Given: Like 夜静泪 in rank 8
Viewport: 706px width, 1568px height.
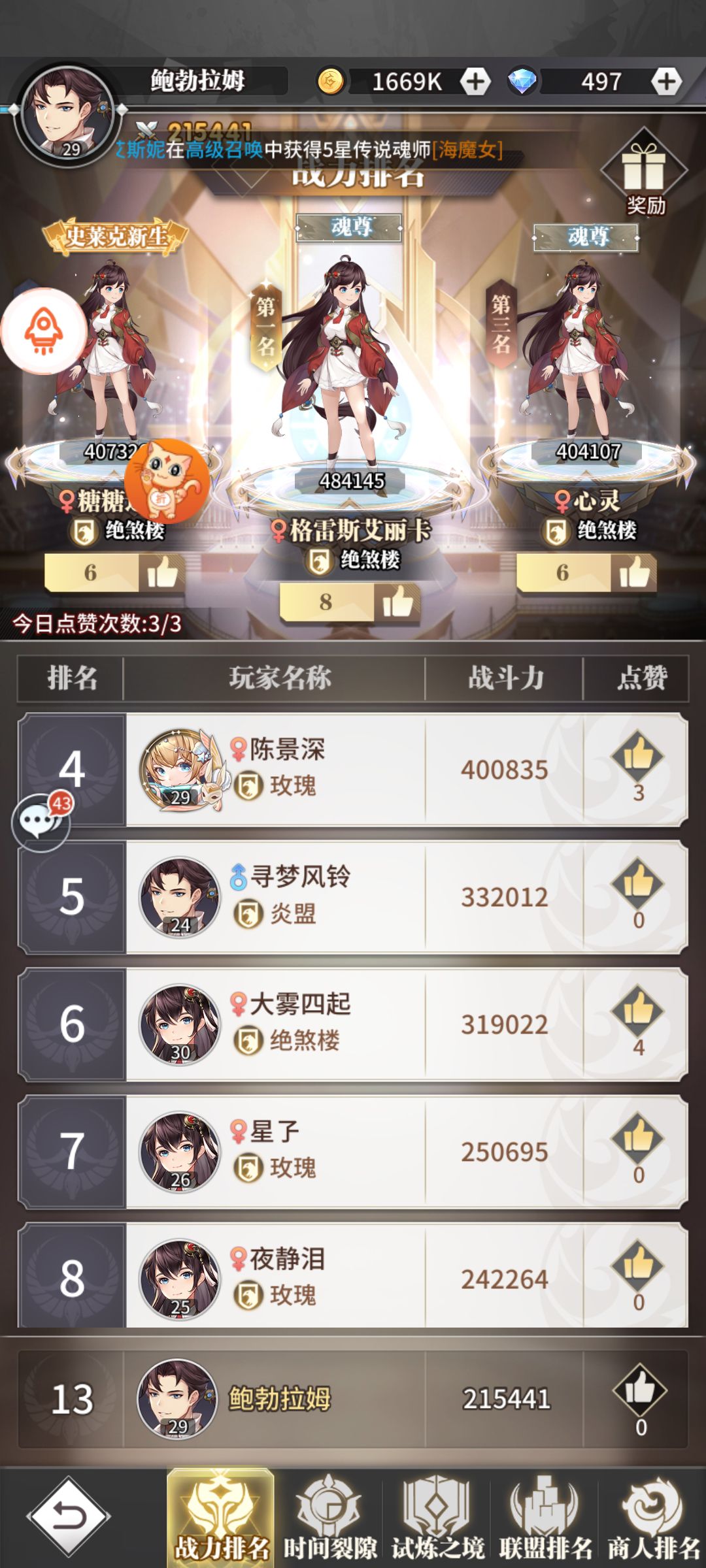Looking at the screenshot, I should [x=637, y=1267].
